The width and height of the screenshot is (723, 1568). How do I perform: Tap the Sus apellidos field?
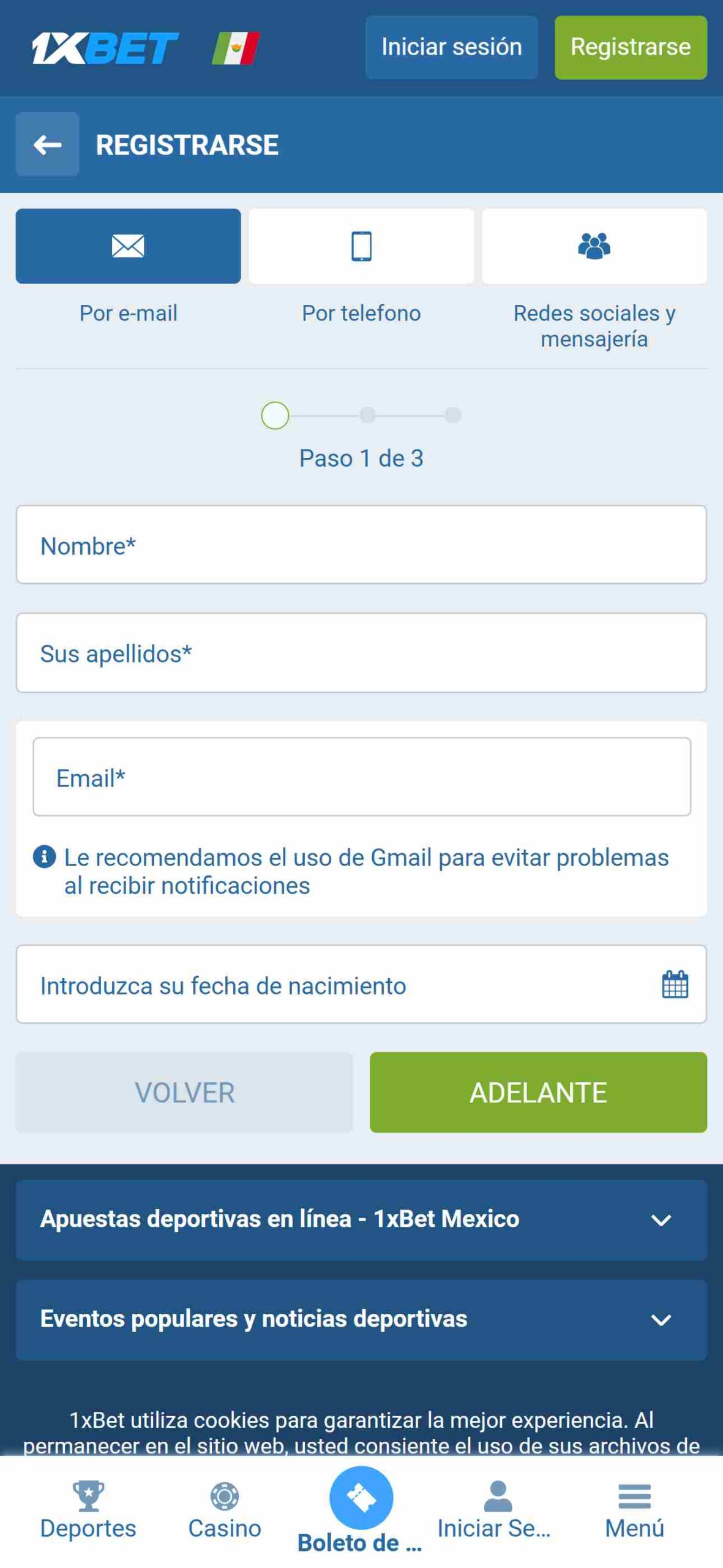tap(361, 652)
